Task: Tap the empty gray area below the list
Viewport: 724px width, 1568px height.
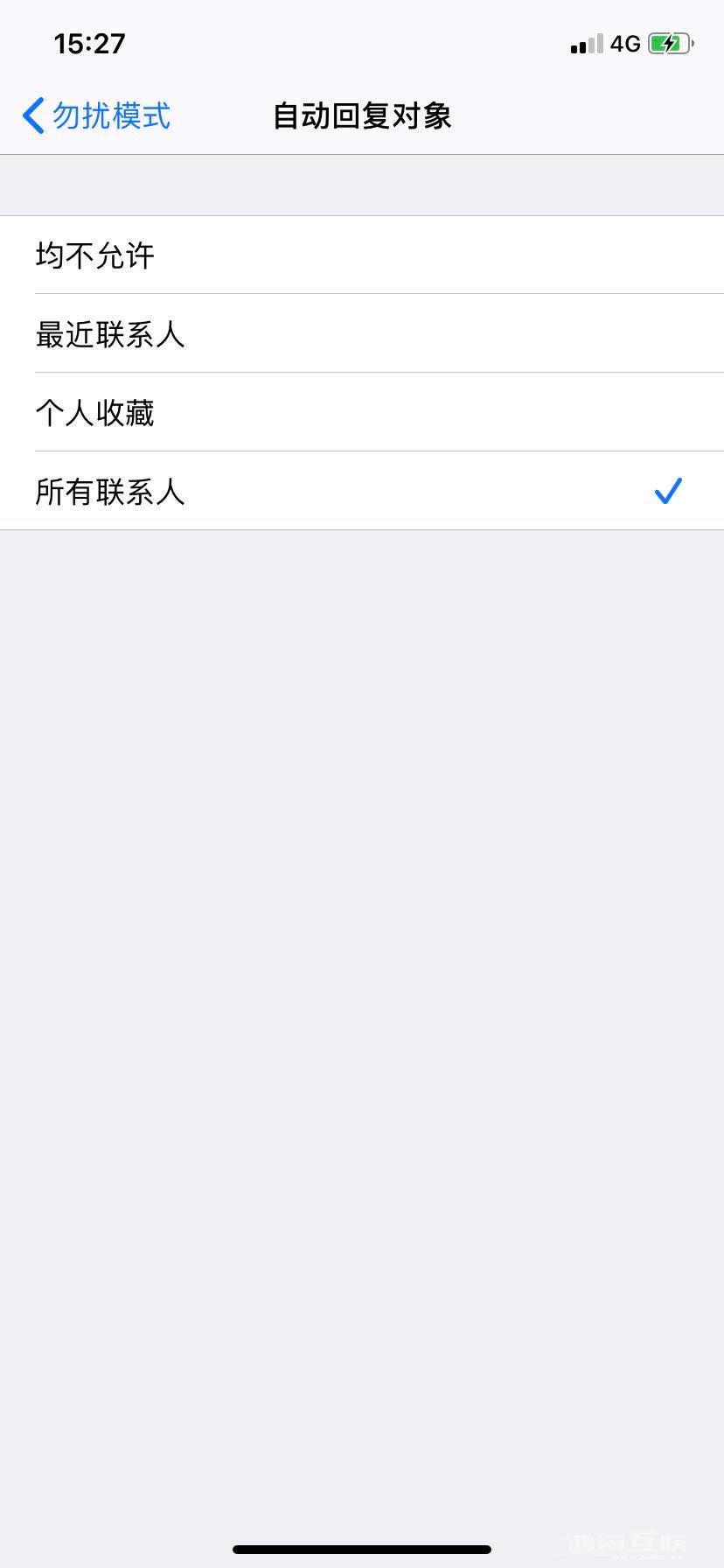Action: click(x=362, y=875)
